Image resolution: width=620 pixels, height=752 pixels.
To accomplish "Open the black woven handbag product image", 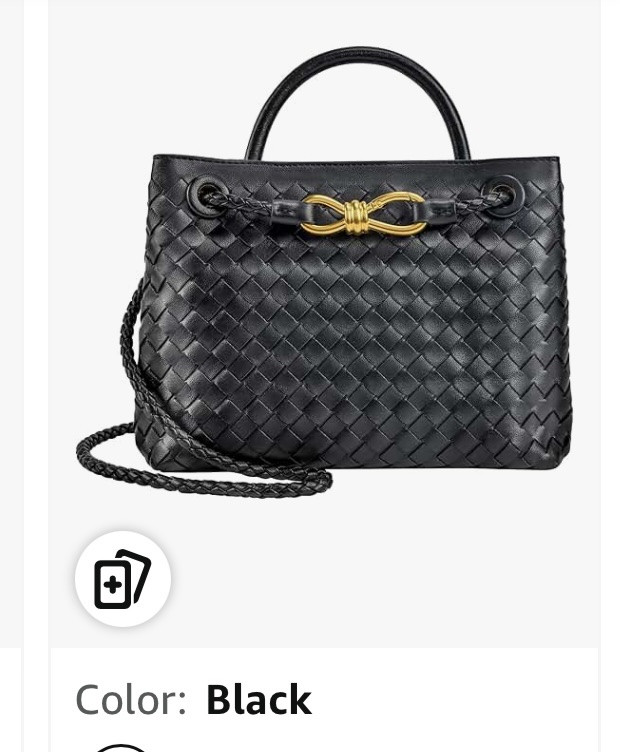I will [340, 300].
